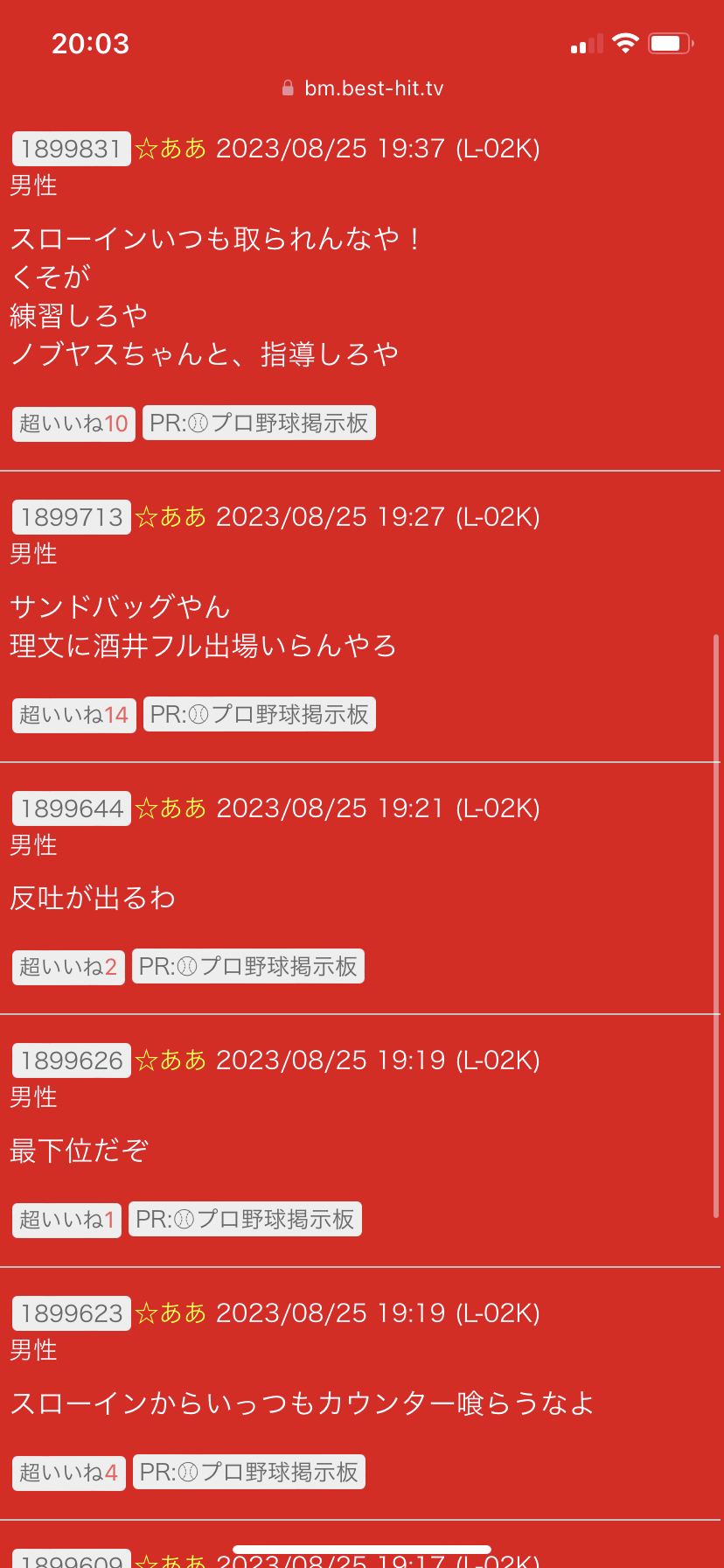Like the 反吐が出るわ post
The image size is (724, 1568).
point(68,967)
